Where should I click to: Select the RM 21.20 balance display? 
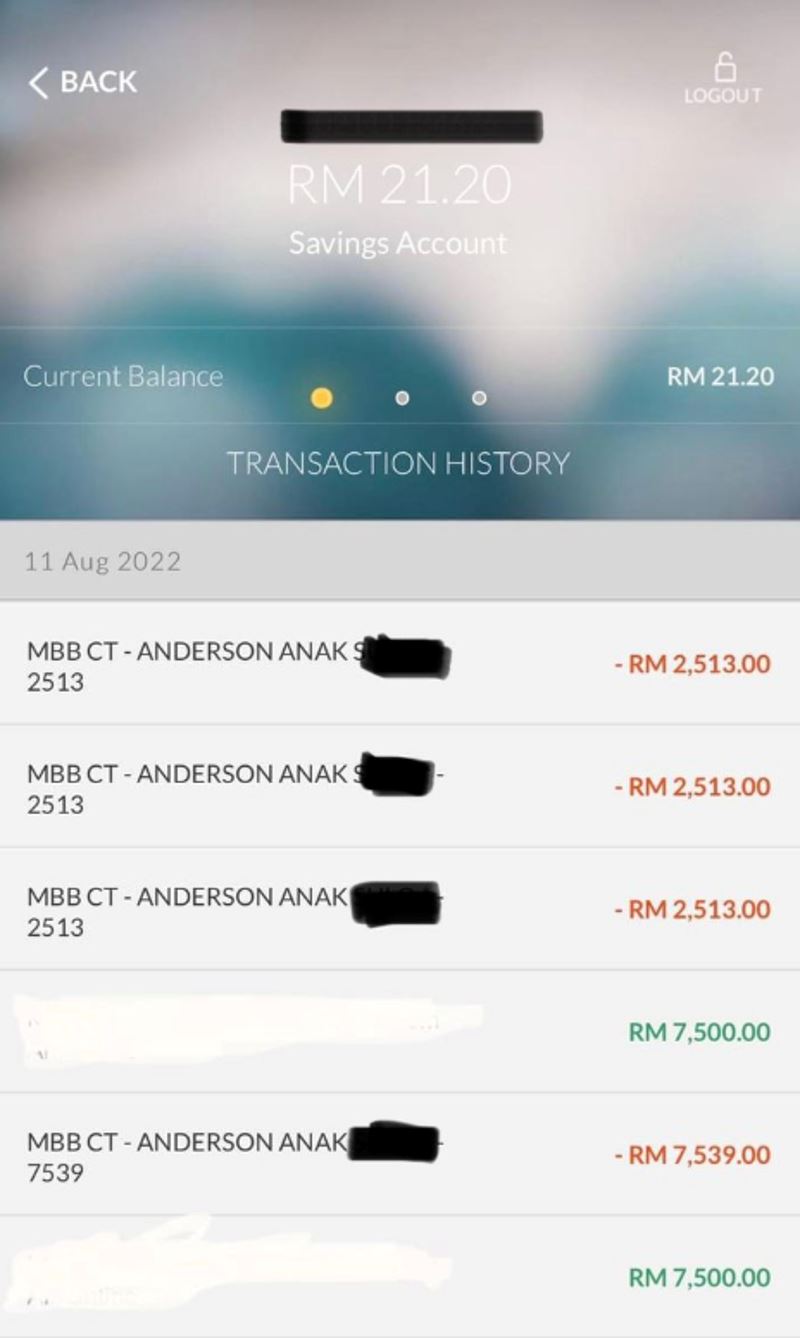pos(400,184)
